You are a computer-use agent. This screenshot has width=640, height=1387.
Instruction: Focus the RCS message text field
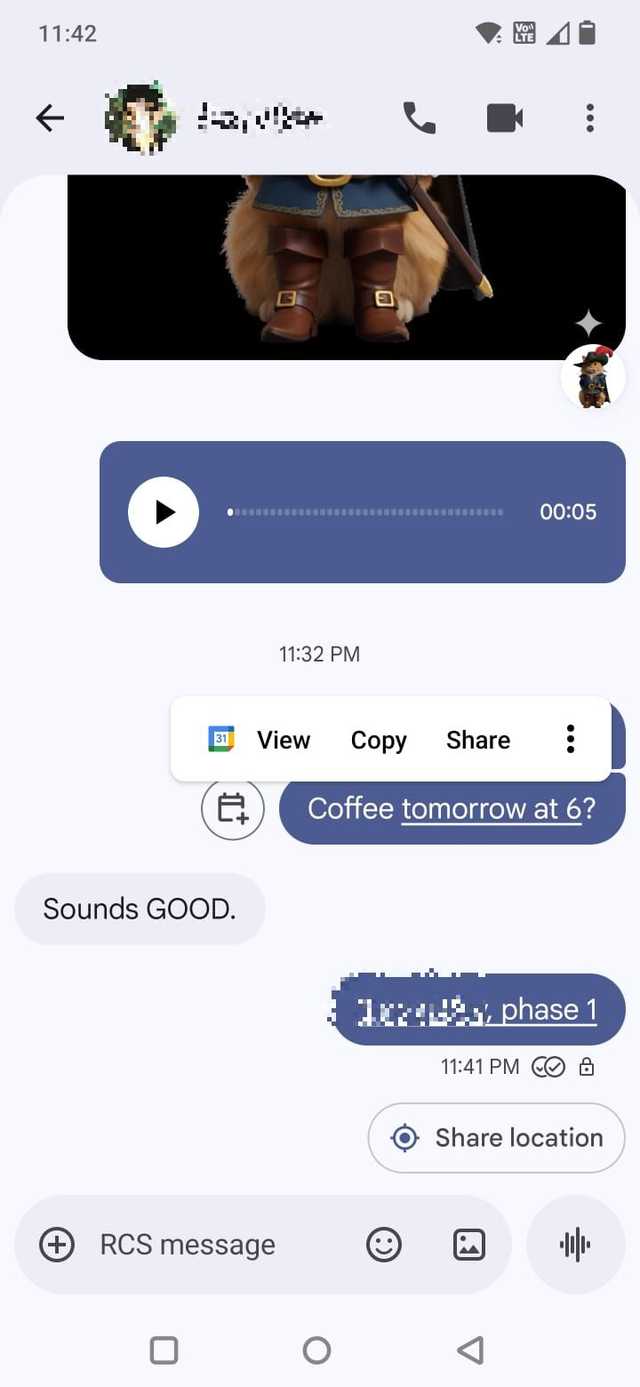210,1245
